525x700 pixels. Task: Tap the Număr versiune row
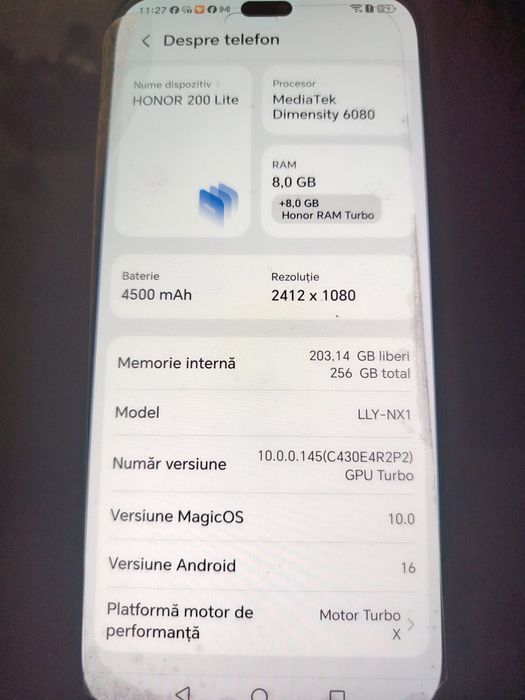262,464
